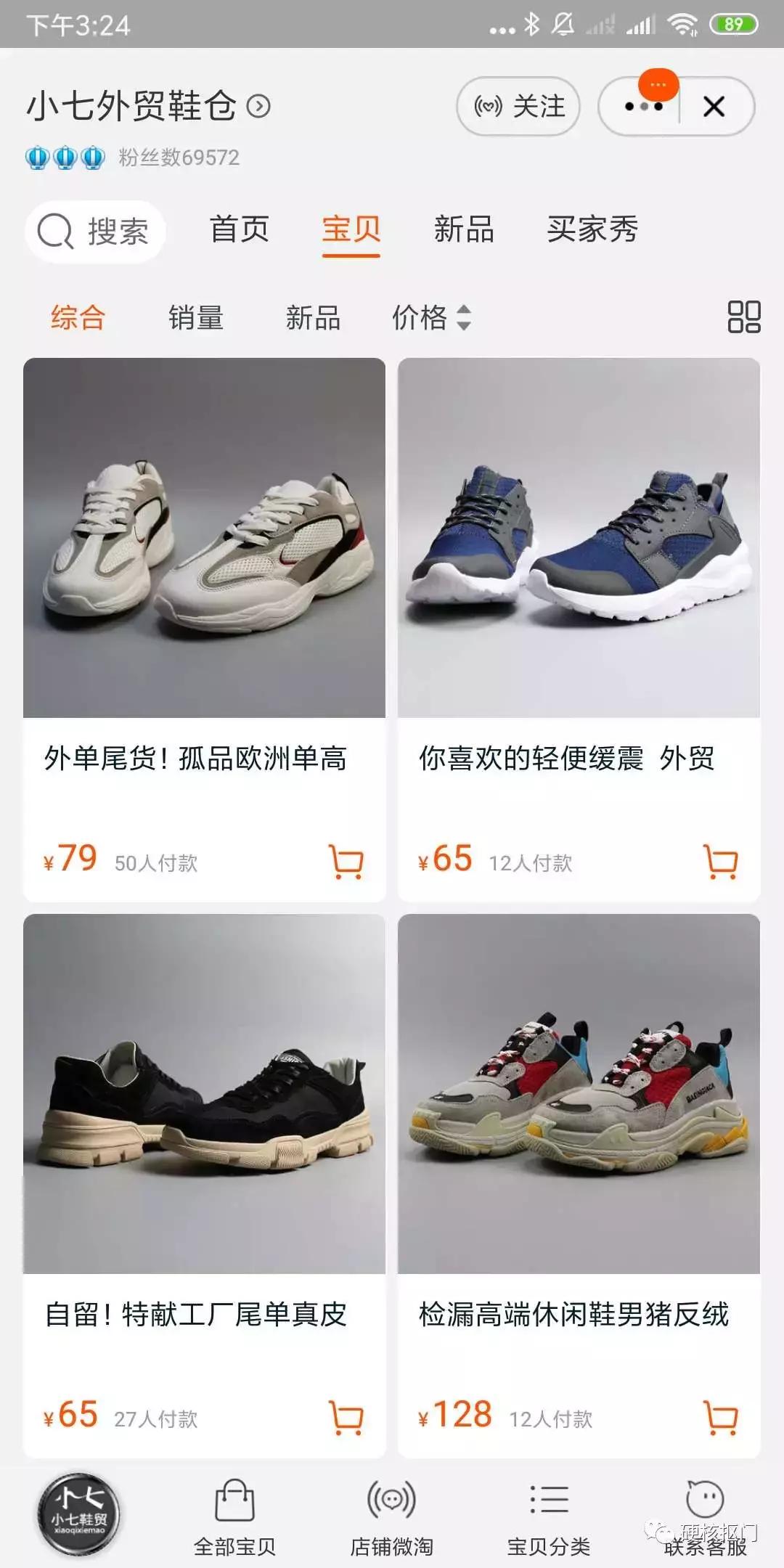Follow the store with 关注 button

[x=518, y=107]
